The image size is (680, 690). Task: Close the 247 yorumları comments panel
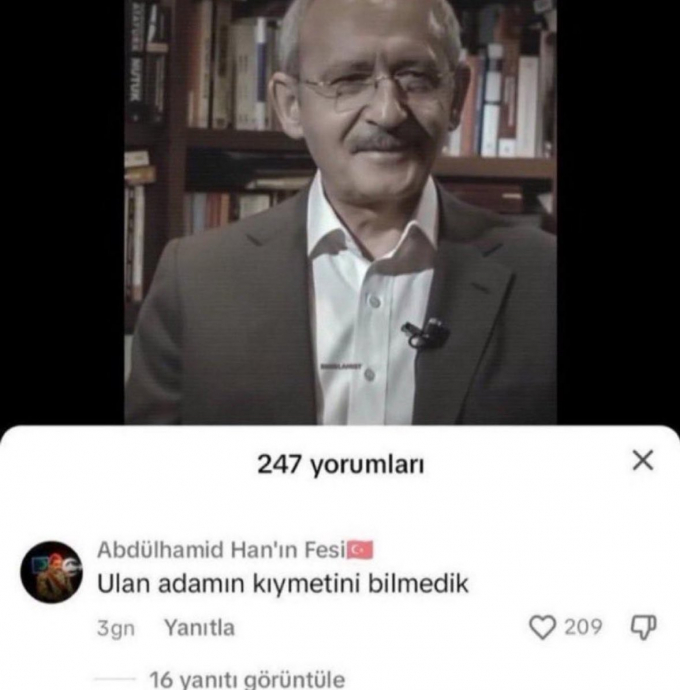644,460
